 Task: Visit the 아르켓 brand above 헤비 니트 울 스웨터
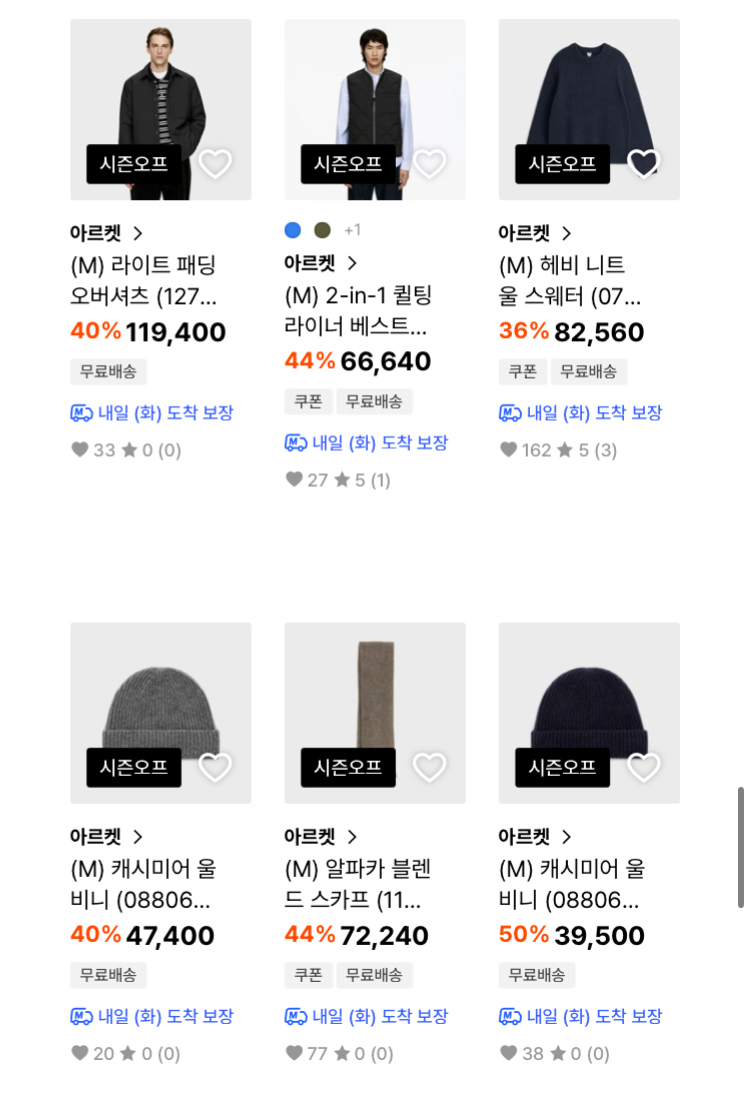point(534,233)
